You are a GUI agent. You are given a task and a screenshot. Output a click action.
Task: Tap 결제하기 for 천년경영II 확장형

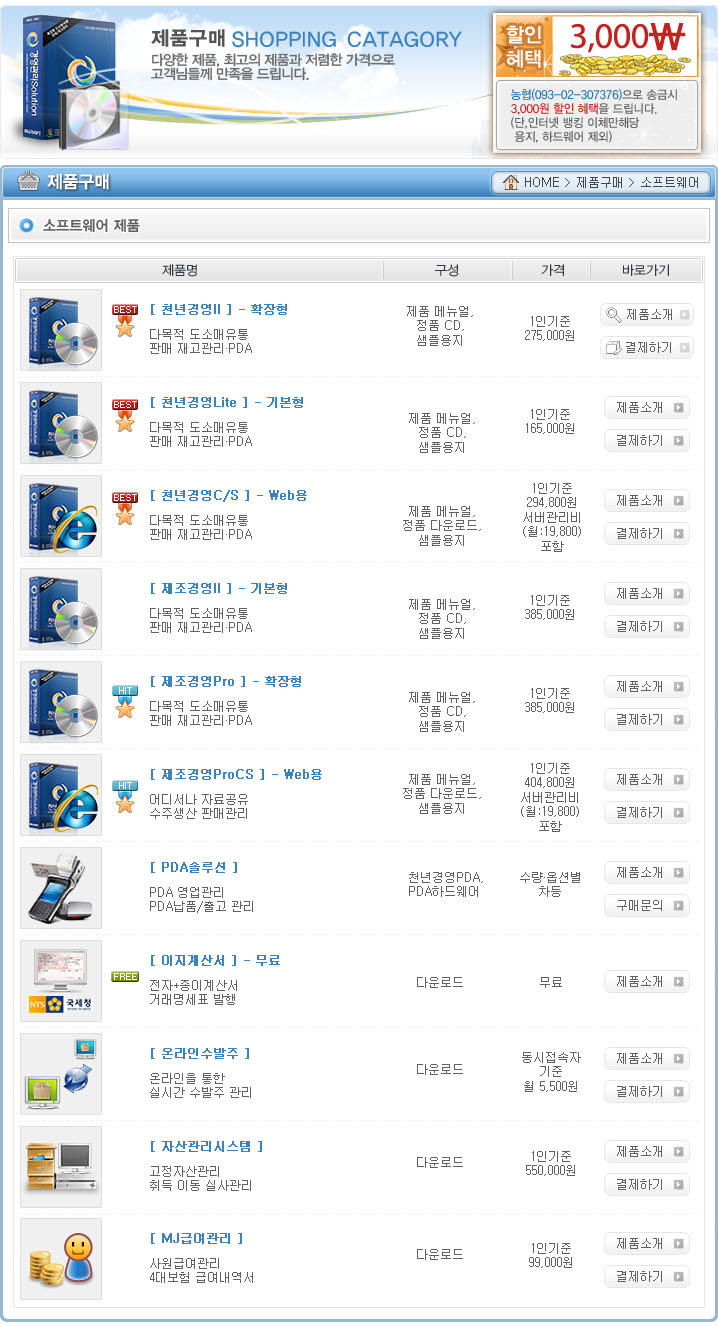pyautogui.click(x=647, y=348)
